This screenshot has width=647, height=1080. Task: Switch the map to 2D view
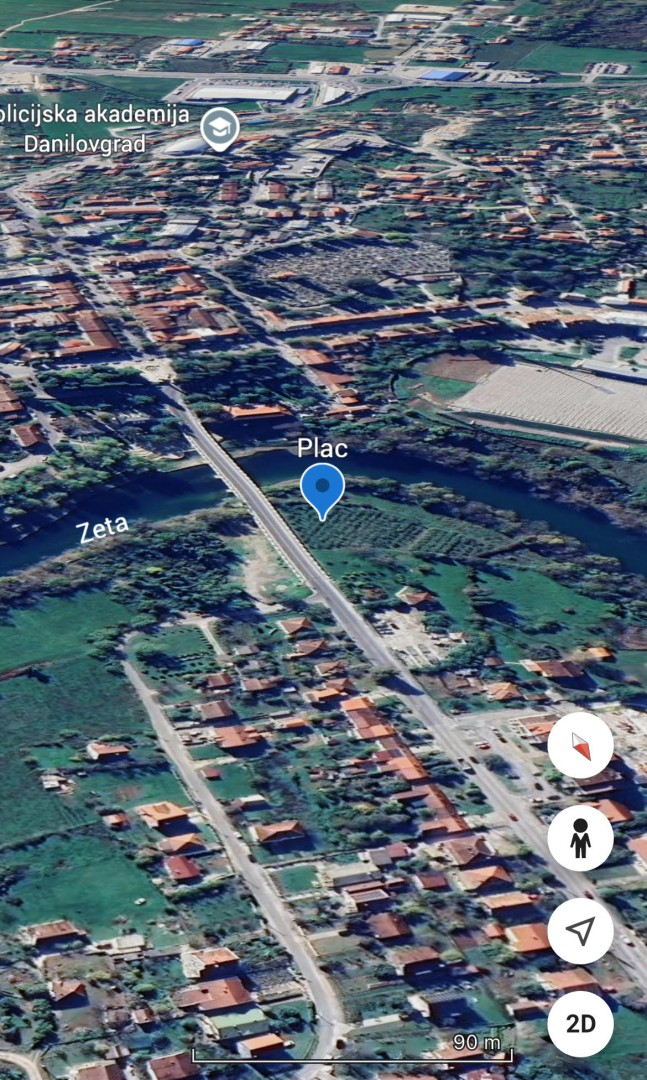pyautogui.click(x=581, y=1024)
